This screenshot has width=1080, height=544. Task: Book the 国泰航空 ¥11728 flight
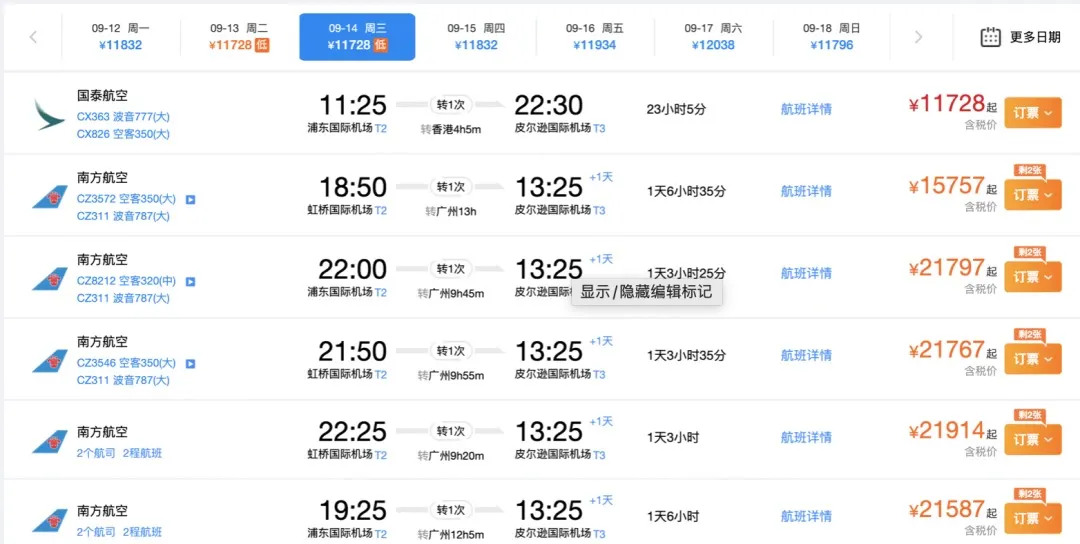(x=1032, y=113)
